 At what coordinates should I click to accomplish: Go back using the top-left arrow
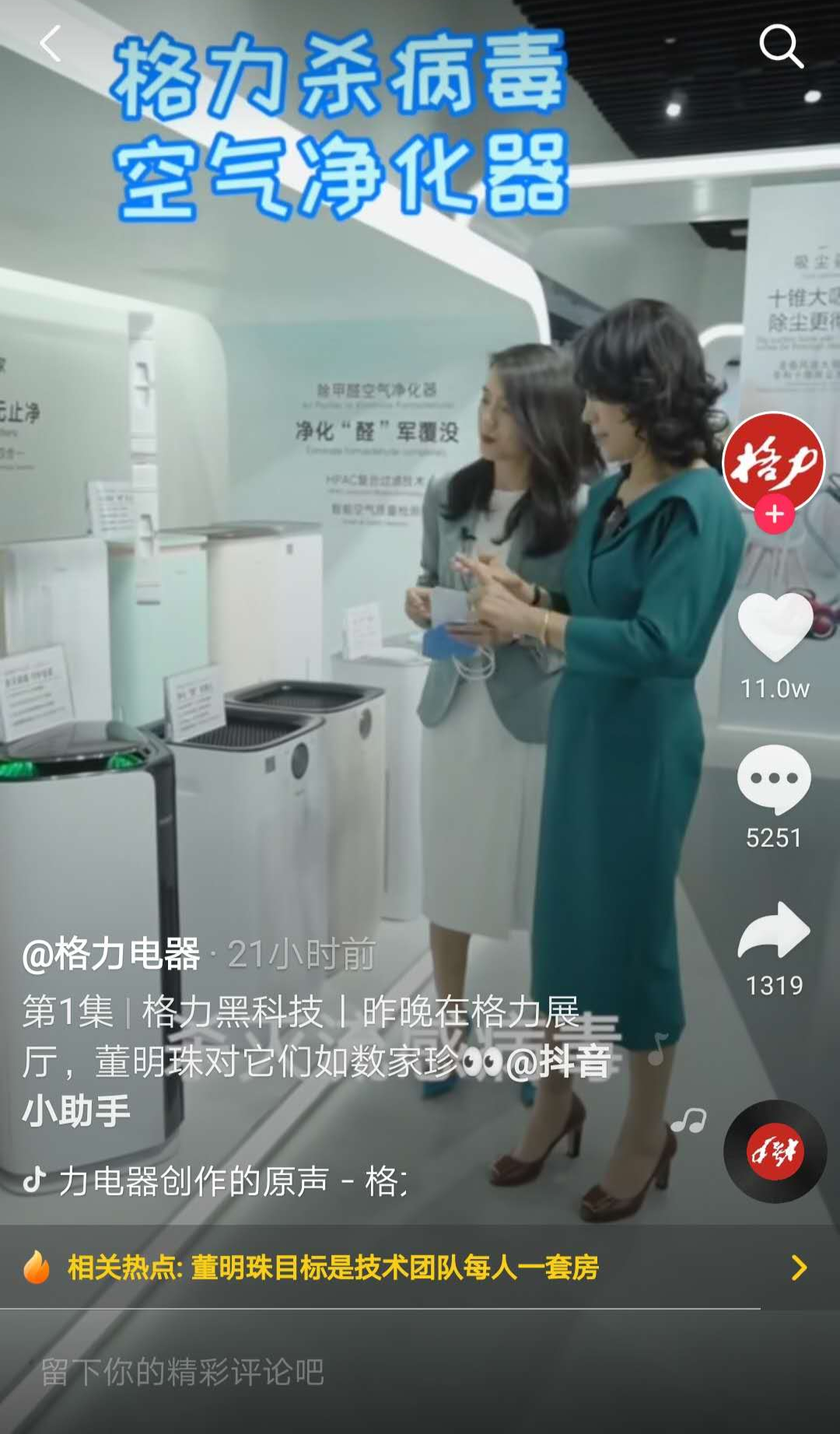[x=51, y=44]
